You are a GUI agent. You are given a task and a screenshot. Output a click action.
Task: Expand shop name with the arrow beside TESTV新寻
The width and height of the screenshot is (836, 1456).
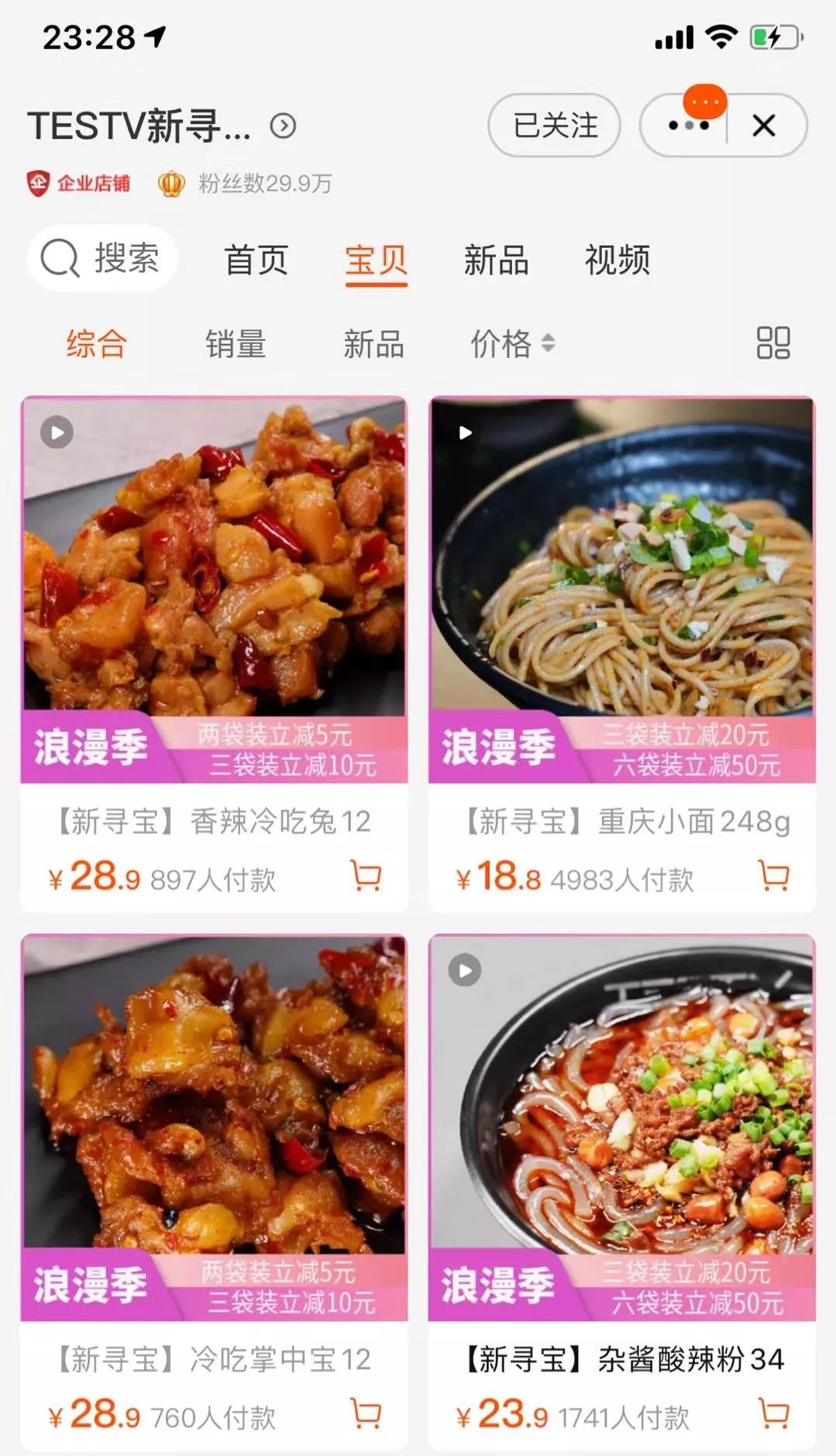pyautogui.click(x=284, y=126)
